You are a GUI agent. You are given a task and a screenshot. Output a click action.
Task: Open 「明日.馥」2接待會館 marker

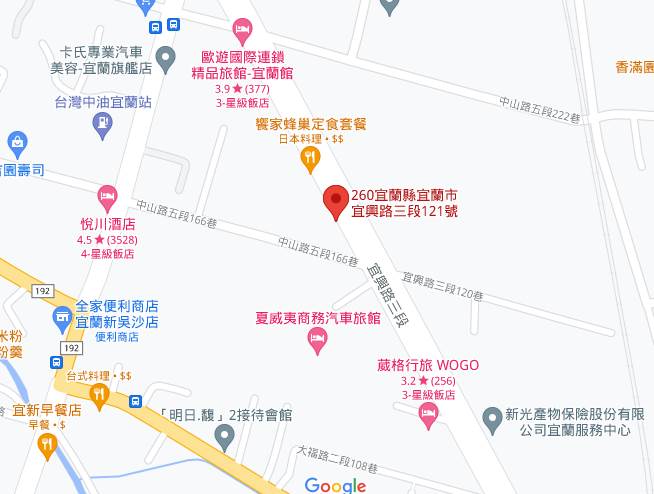coord(136,402)
